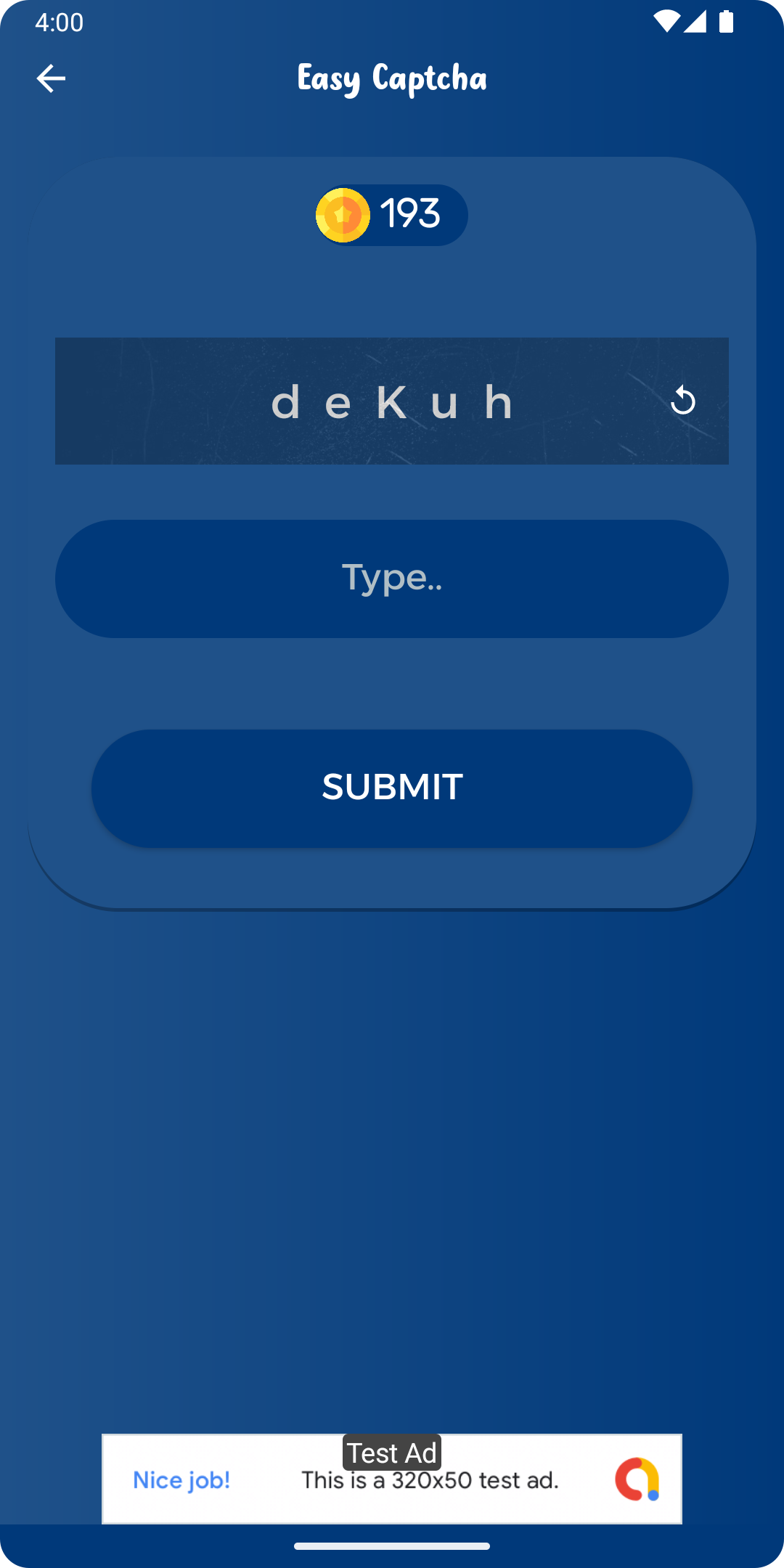
Task: Submit the captcha answer
Action: tap(392, 788)
